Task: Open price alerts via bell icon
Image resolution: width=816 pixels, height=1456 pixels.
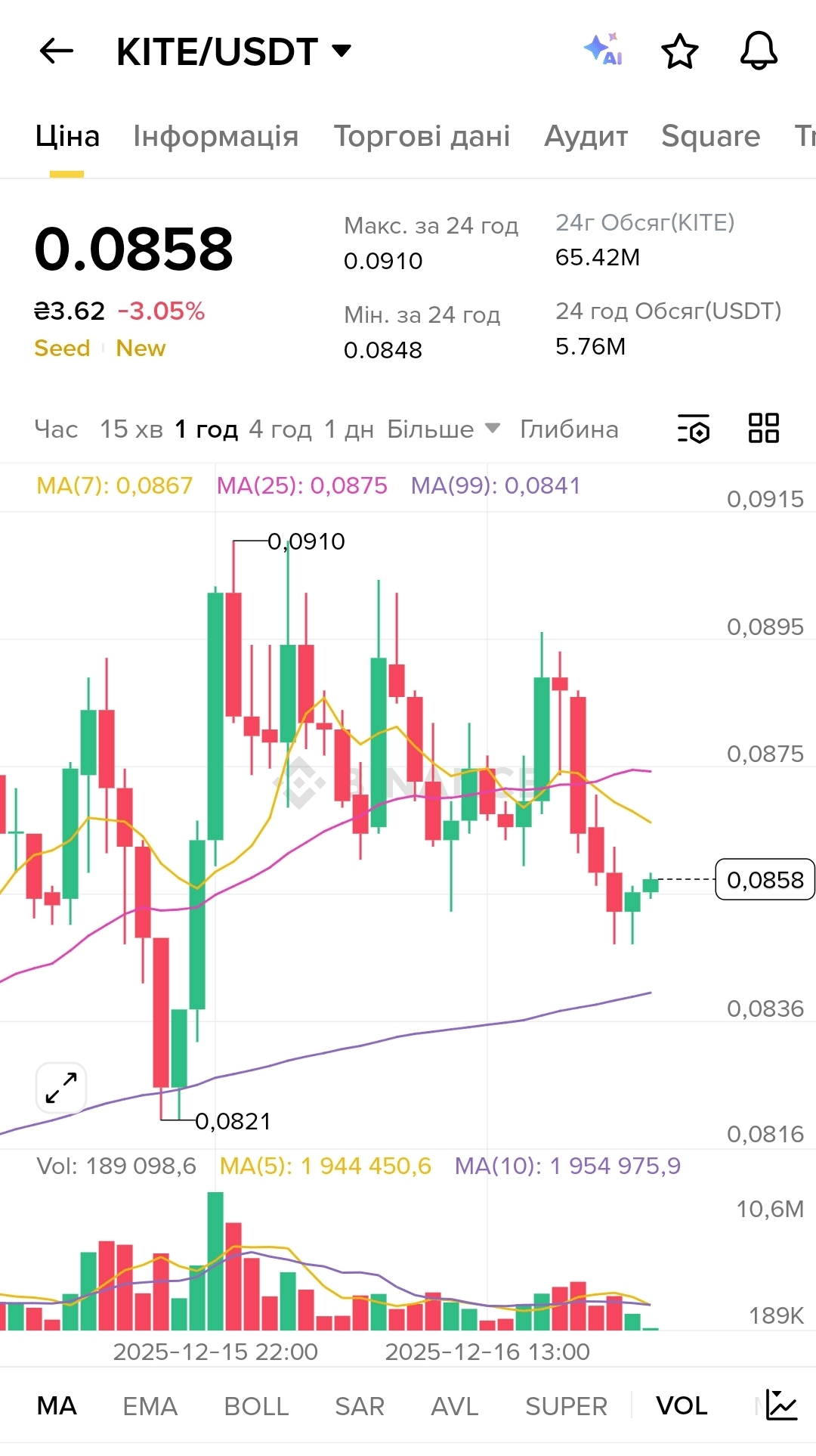Action: click(x=759, y=51)
